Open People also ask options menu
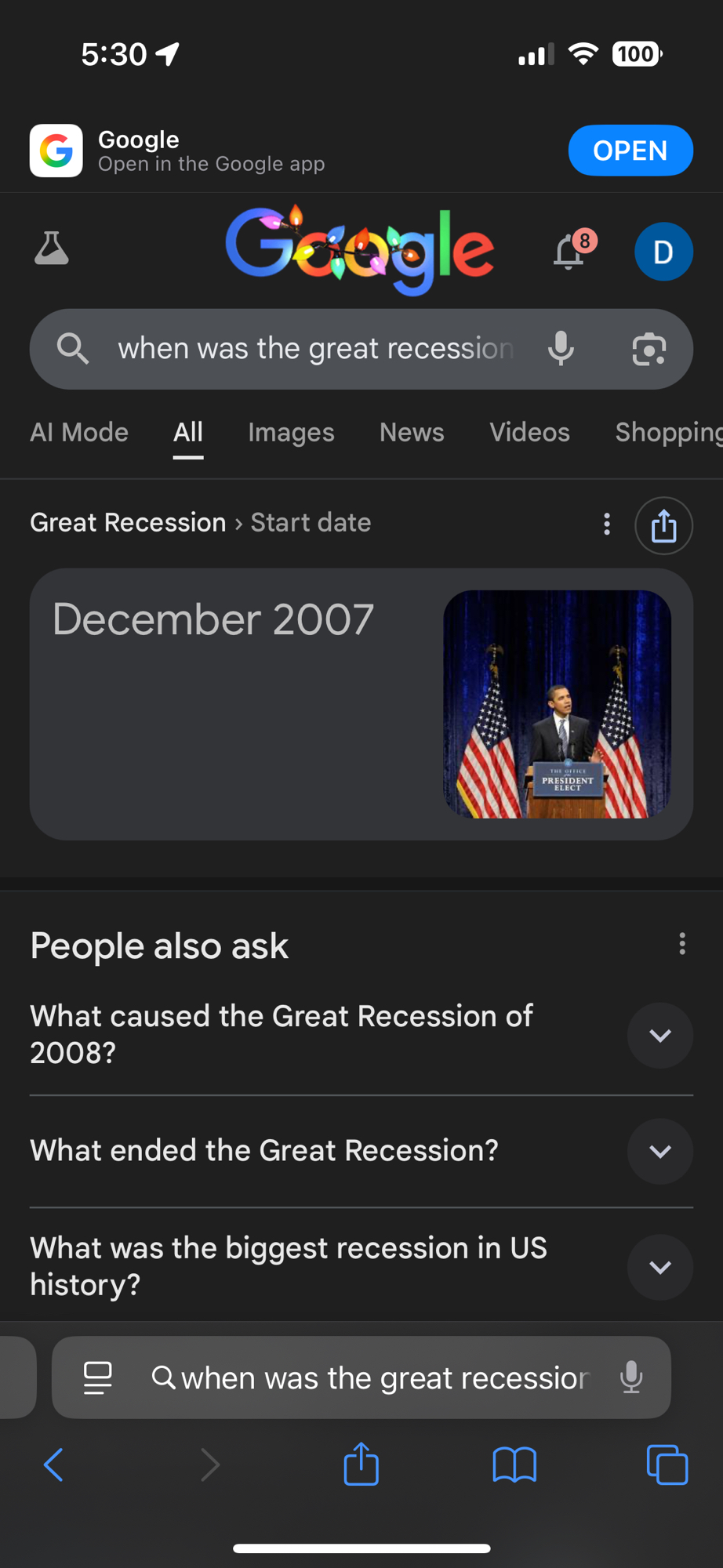Viewport: 723px width, 1568px height. click(682, 944)
